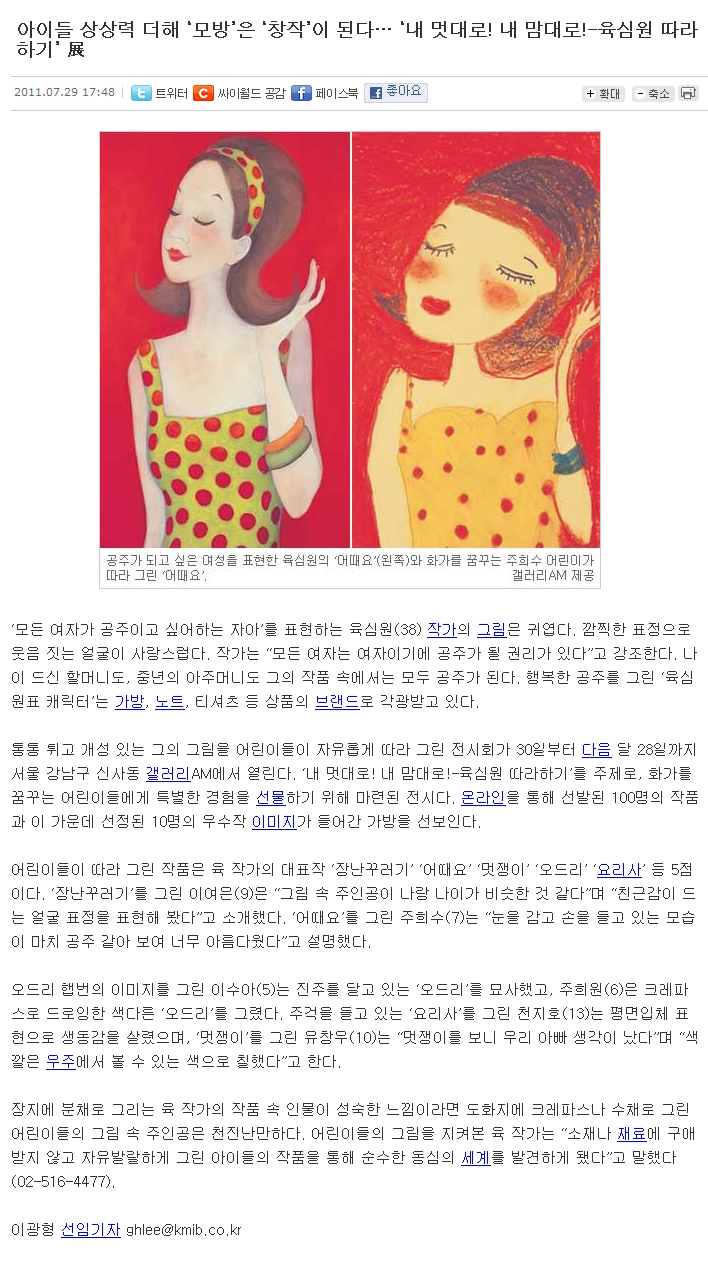Follow the 노트 link

169,702
